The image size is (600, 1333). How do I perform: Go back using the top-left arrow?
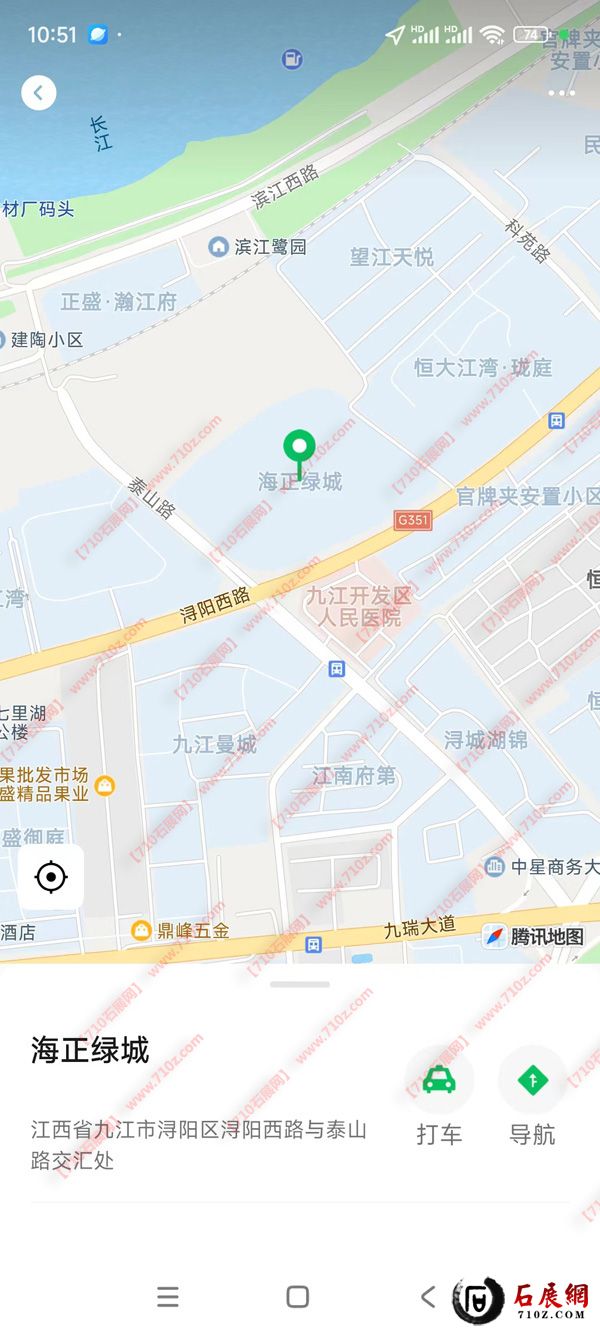coord(39,93)
